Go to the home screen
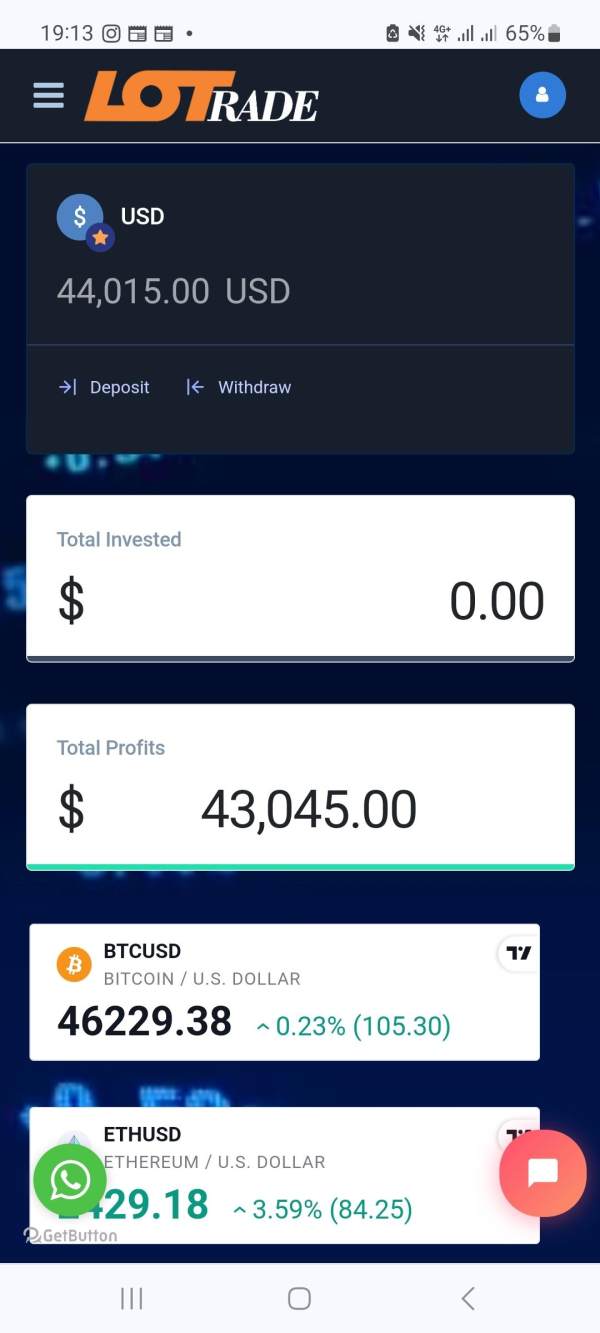This screenshot has height=1333, width=600. pos(299,1298)
